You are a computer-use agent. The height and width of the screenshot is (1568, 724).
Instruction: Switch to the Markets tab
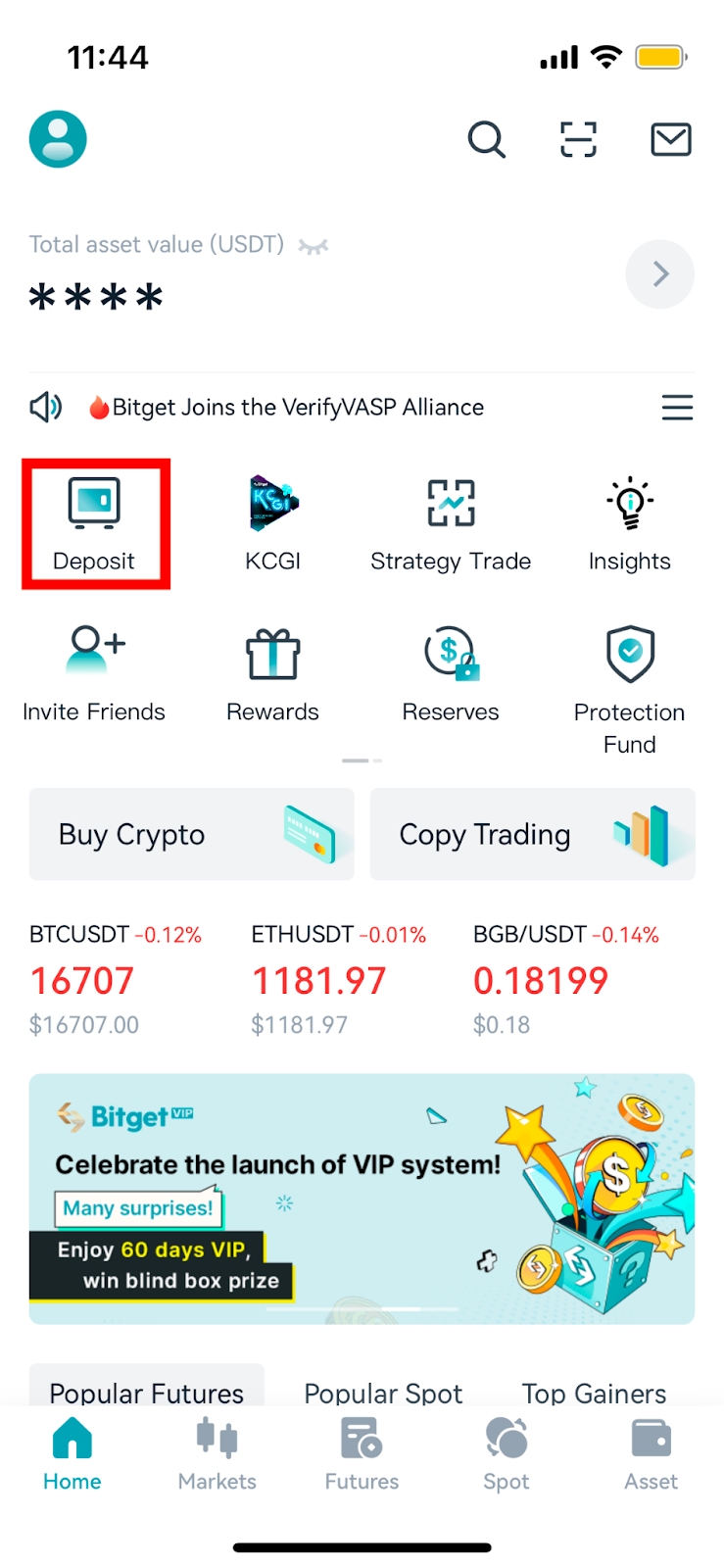(x=217, y=1454)
